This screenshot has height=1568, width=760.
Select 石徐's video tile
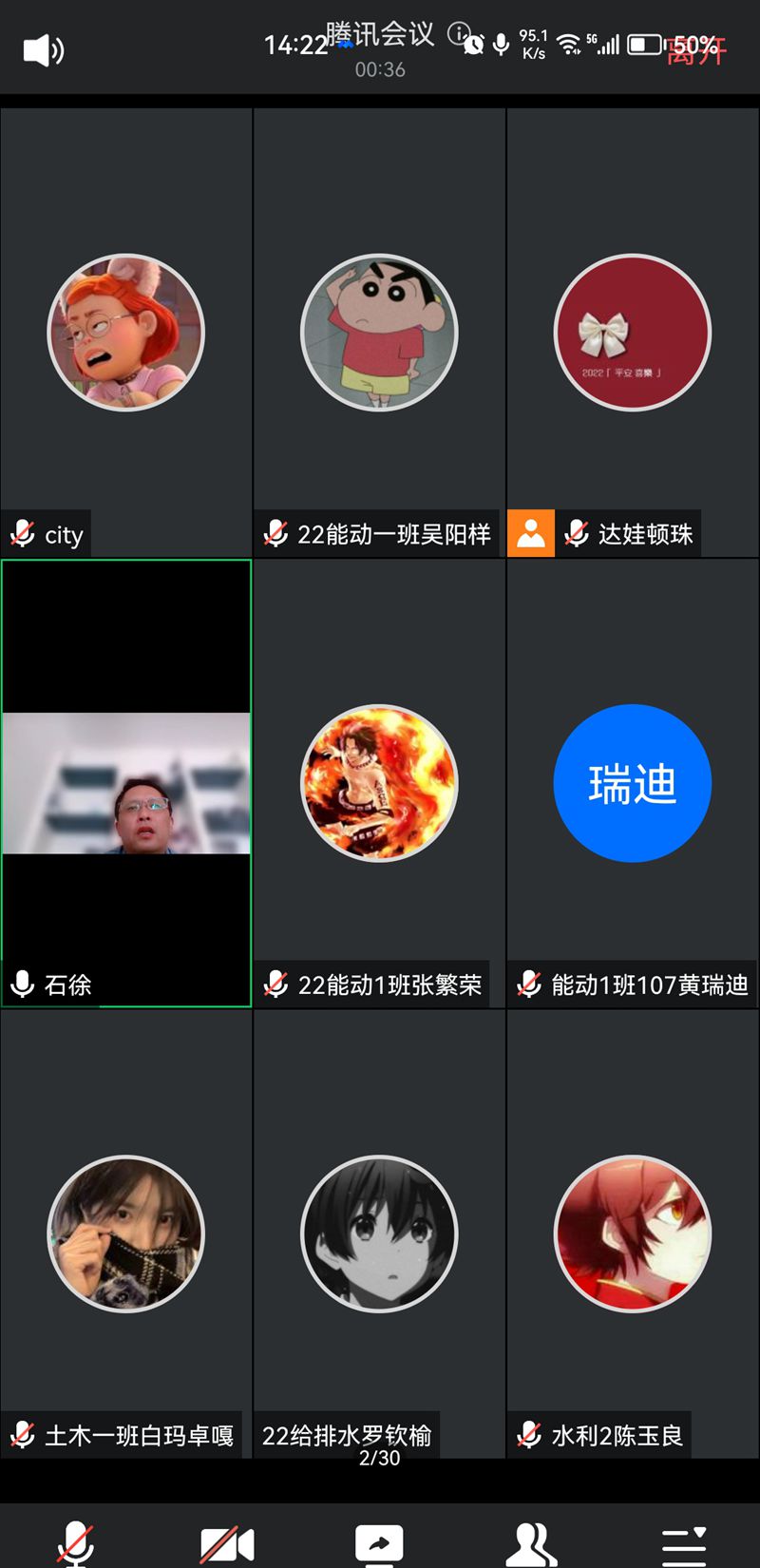[x=126, y=783]
